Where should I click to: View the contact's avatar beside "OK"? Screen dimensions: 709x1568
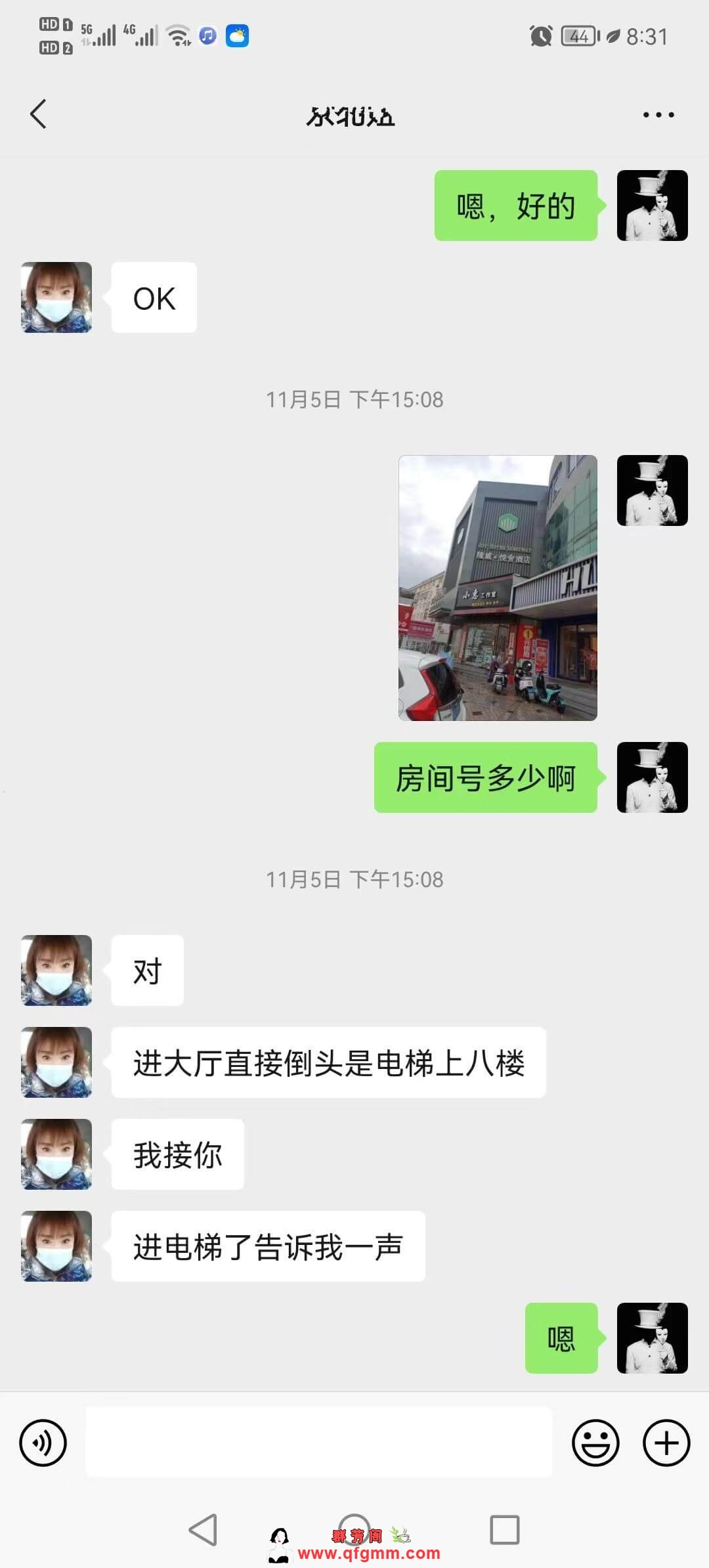pyautogui.click(x=56, y=297)
